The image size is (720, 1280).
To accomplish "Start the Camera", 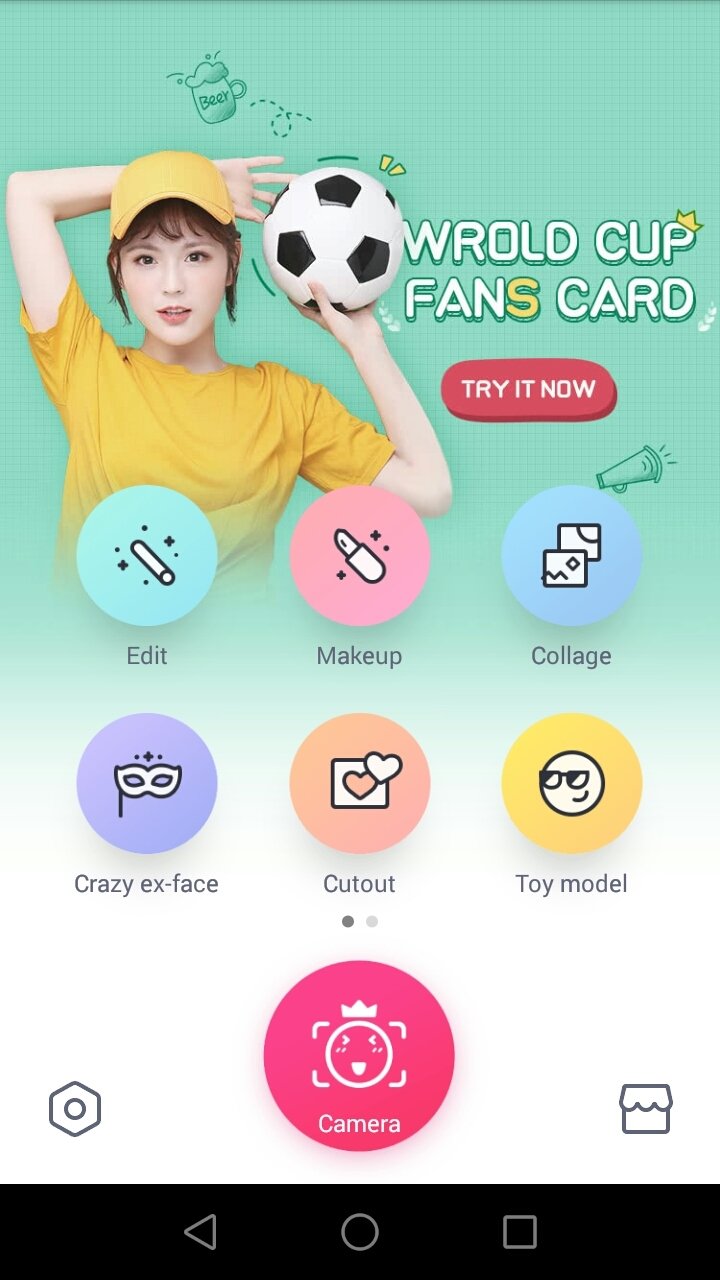I will point(359,1056).
